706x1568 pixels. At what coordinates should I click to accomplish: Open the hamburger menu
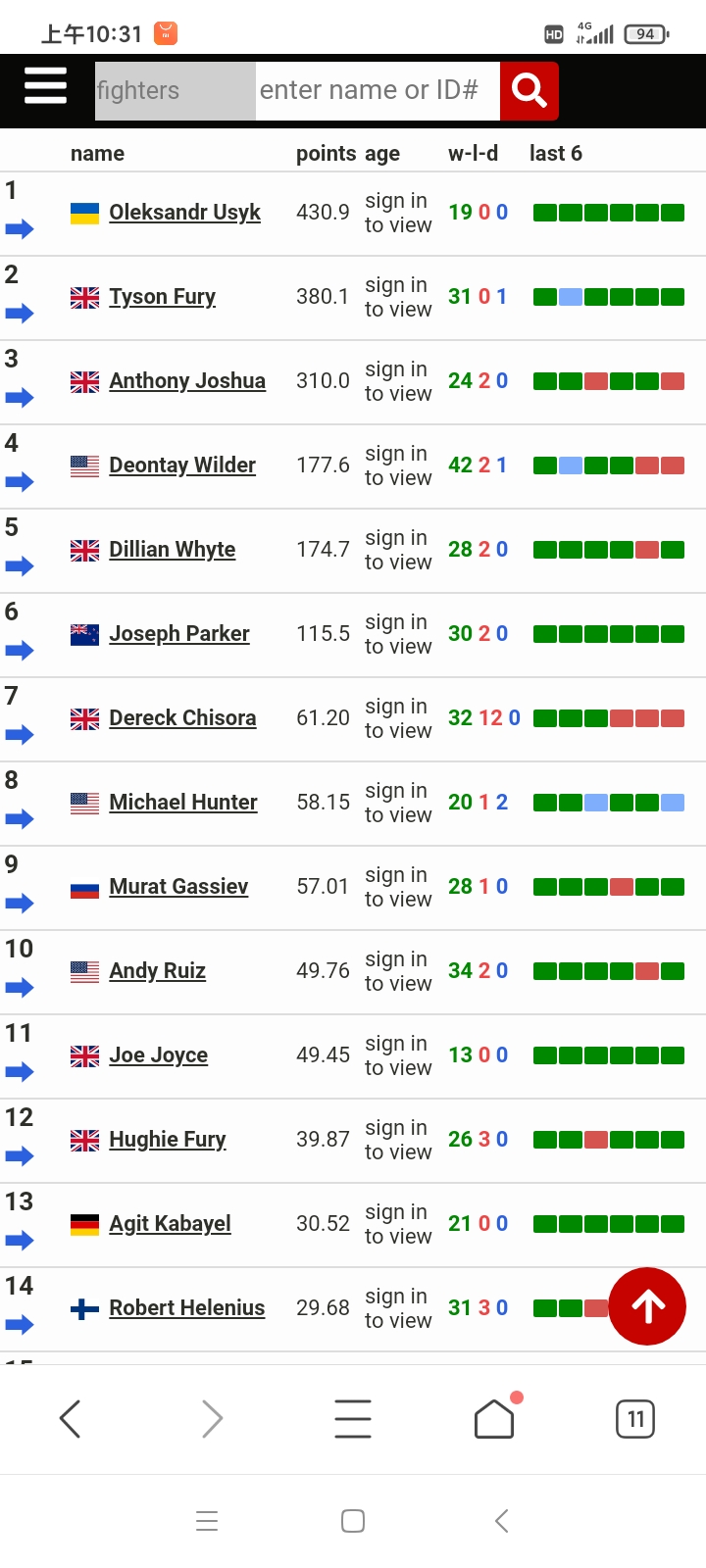(45, 86)
